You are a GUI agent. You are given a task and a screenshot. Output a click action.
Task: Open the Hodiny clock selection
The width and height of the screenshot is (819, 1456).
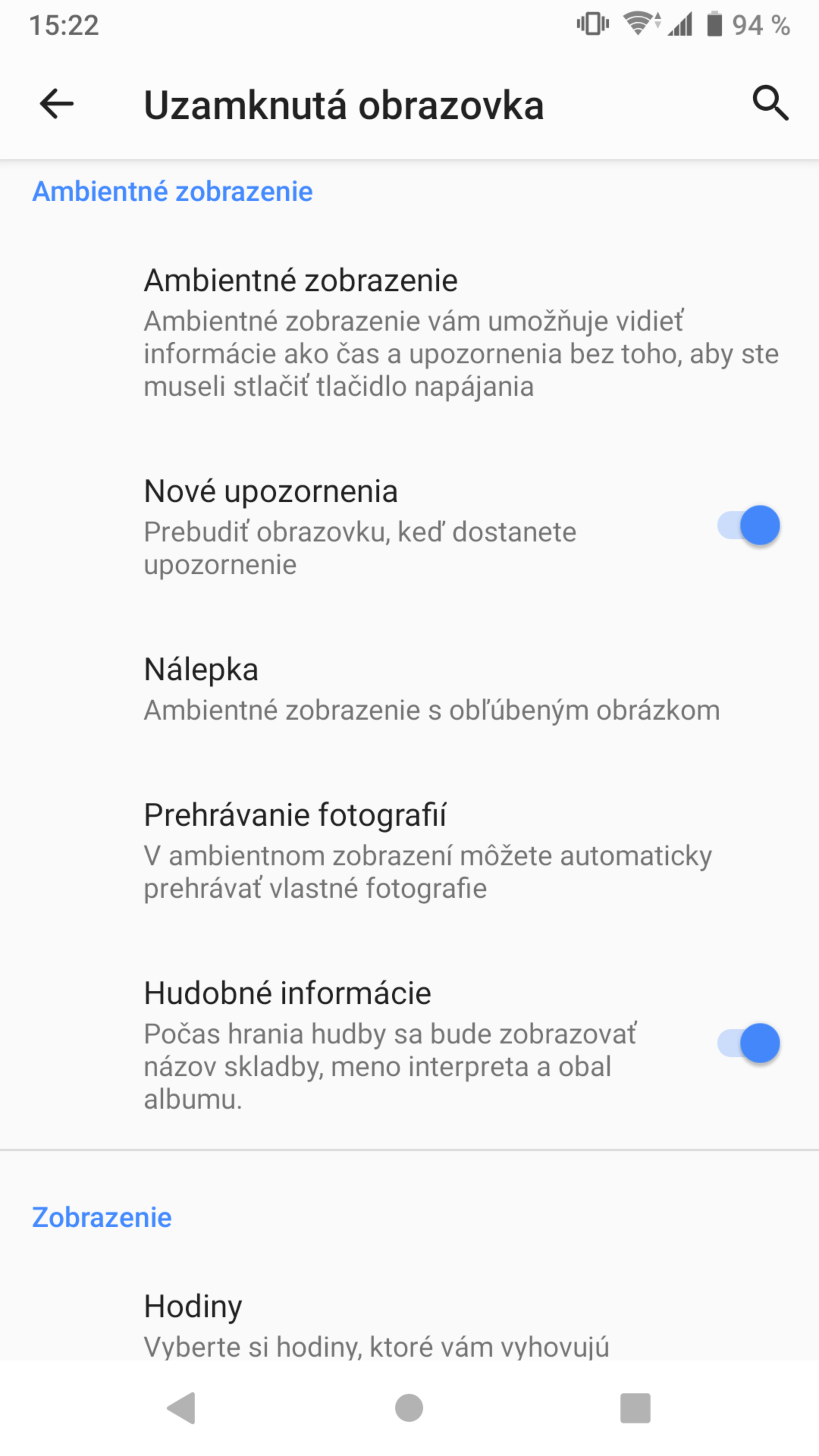(x=409, y=1323)
